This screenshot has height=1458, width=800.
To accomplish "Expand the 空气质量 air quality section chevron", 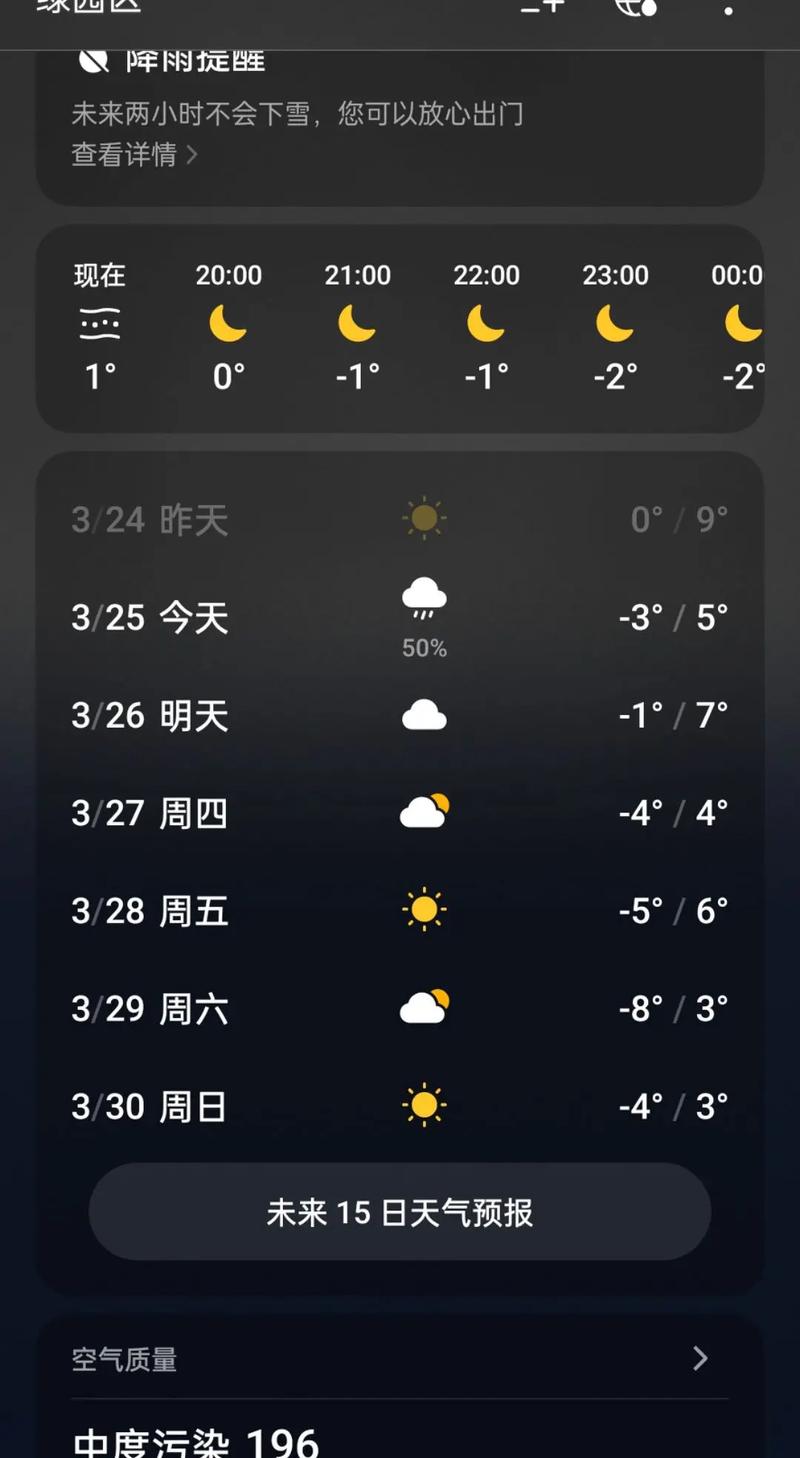I will pos(700,1358).
